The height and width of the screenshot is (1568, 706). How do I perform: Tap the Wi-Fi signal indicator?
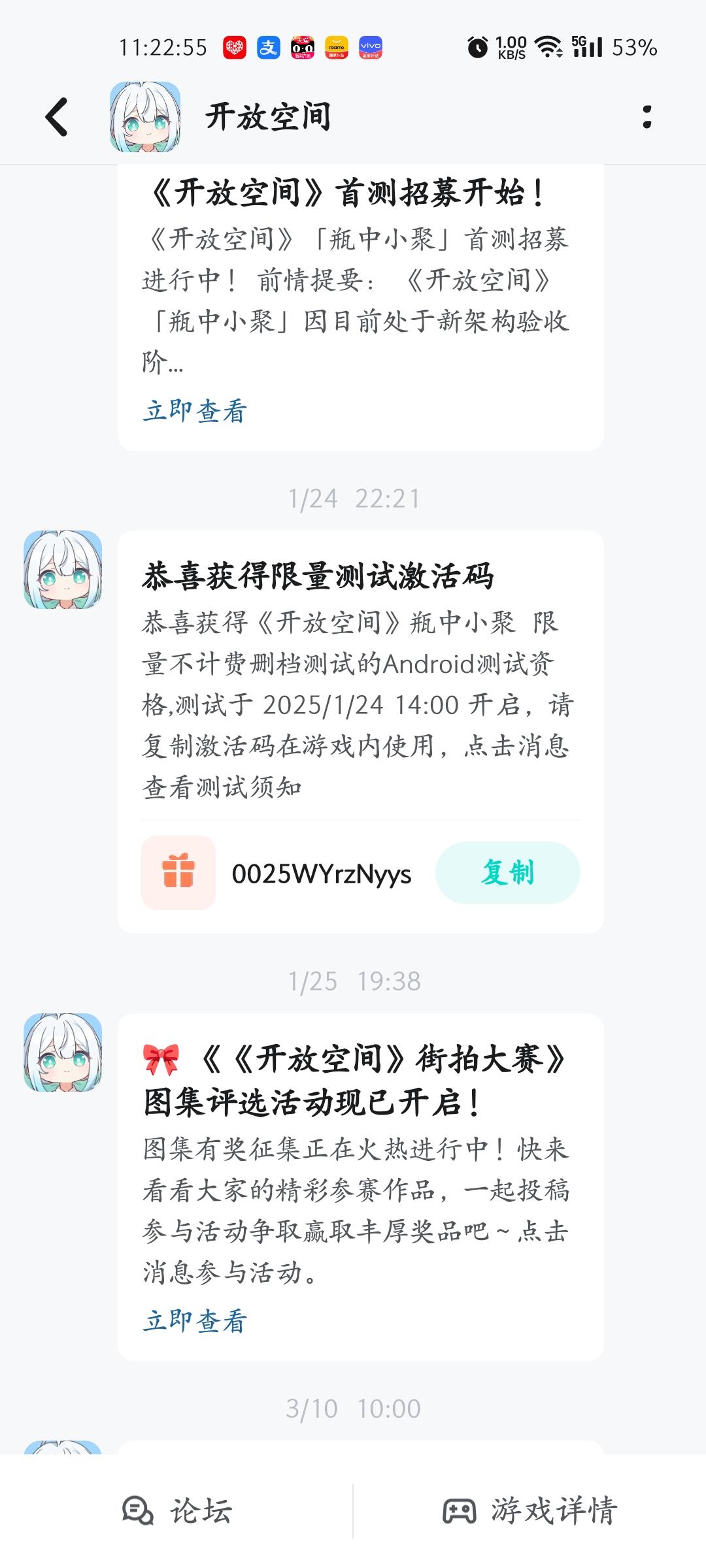point(548,48)
